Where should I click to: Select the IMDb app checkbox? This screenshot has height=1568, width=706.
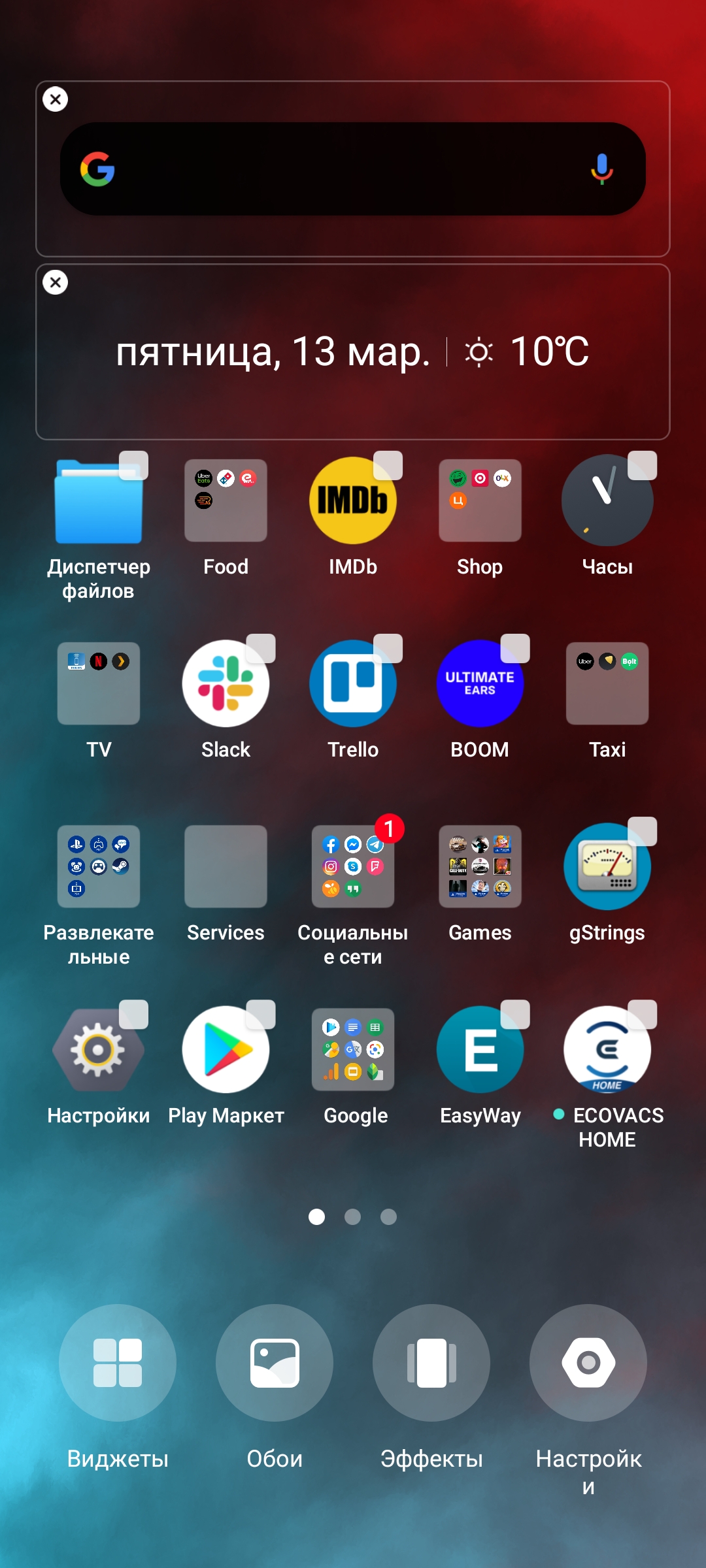coord(388,466)
